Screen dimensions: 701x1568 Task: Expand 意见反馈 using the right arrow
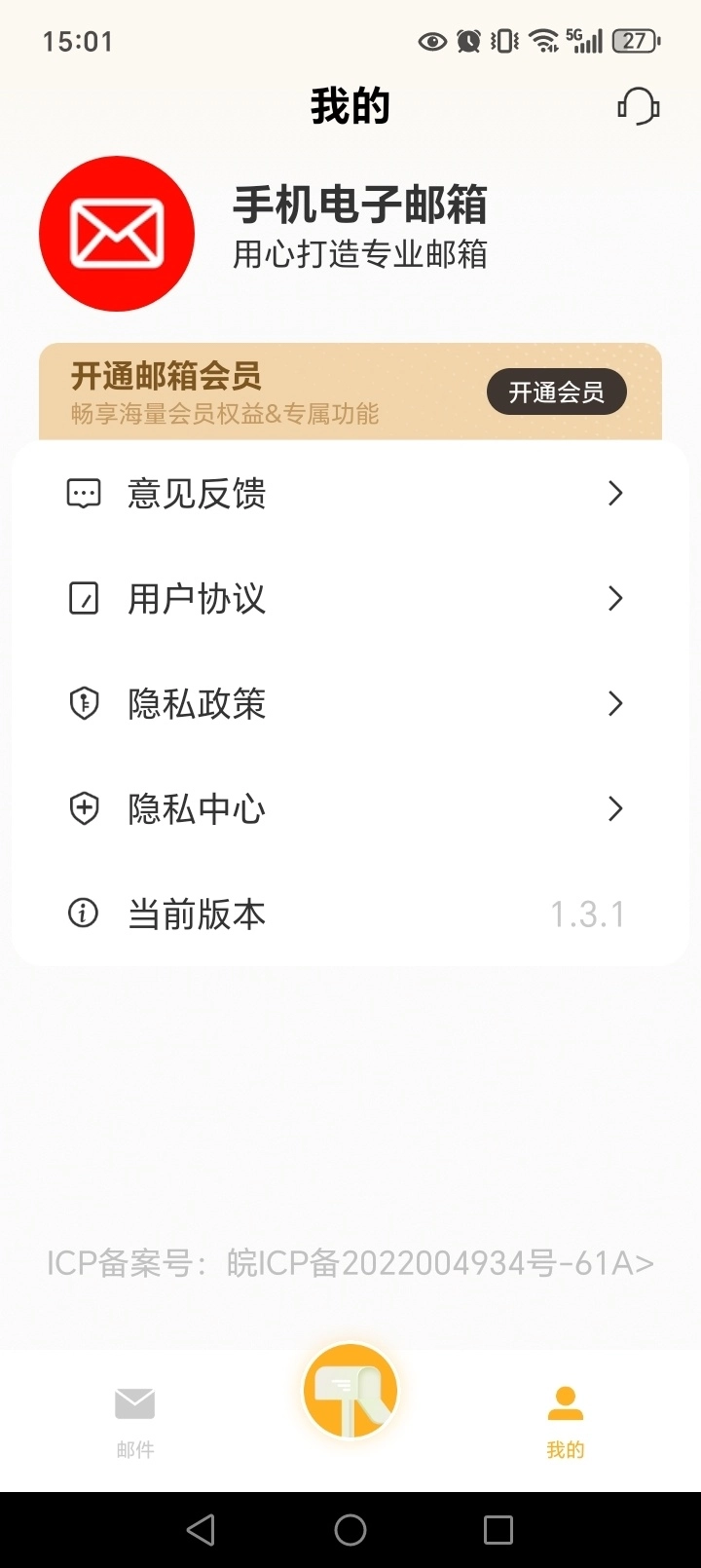pyautogui.click(x=614, y=493)
